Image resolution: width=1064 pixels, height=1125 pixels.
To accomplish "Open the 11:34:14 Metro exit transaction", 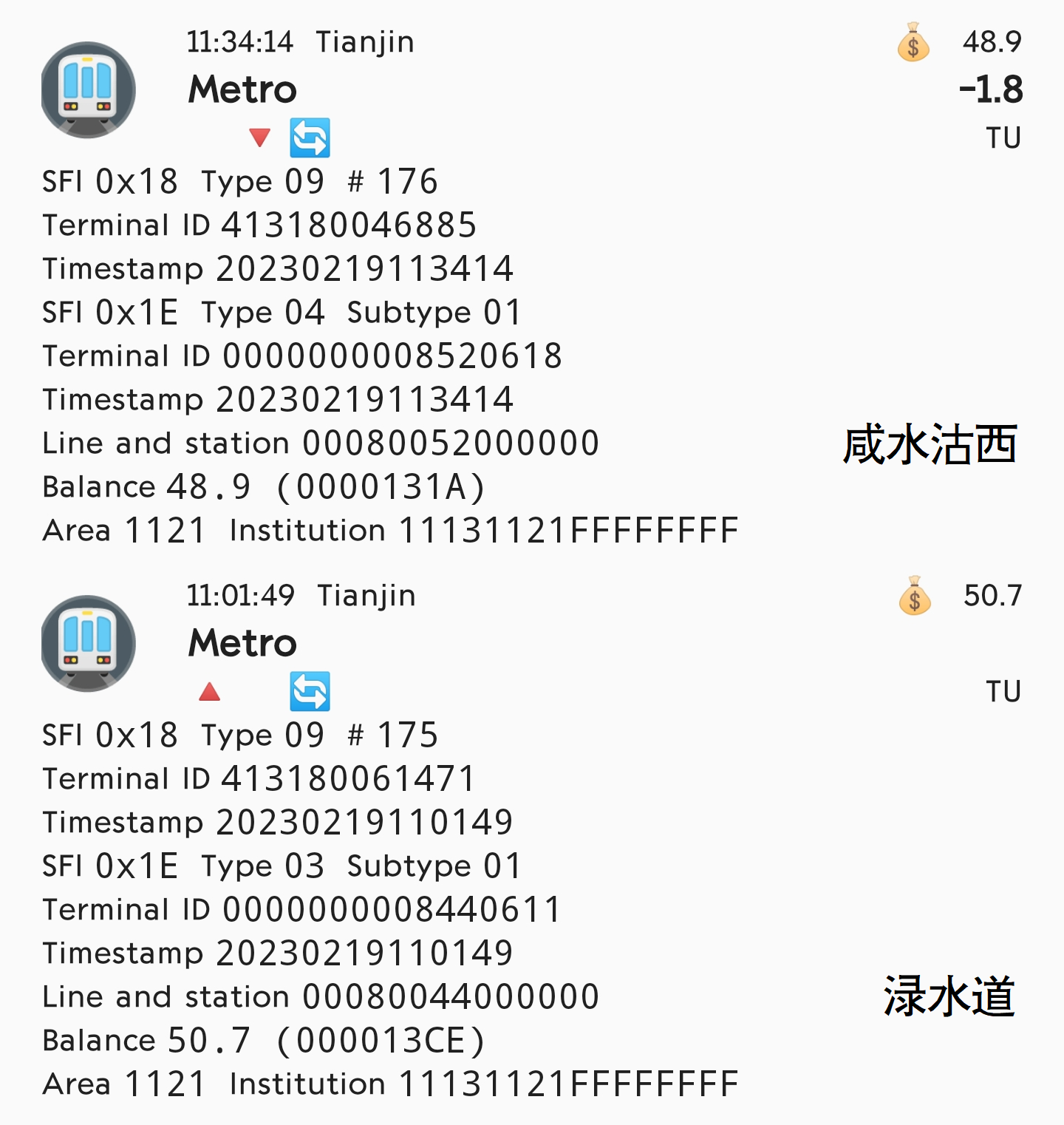I will [x=242, y=89].
